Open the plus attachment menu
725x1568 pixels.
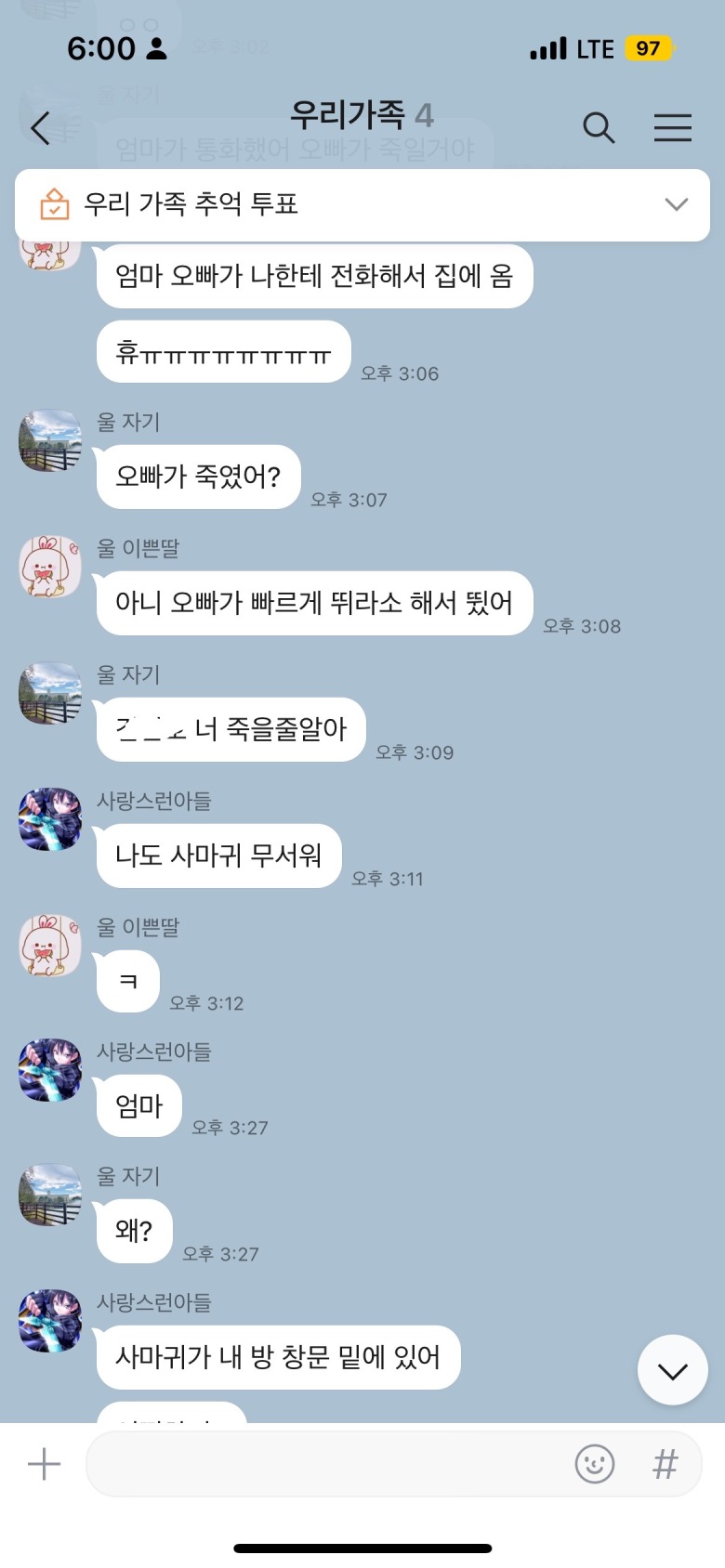[44, 1465]
